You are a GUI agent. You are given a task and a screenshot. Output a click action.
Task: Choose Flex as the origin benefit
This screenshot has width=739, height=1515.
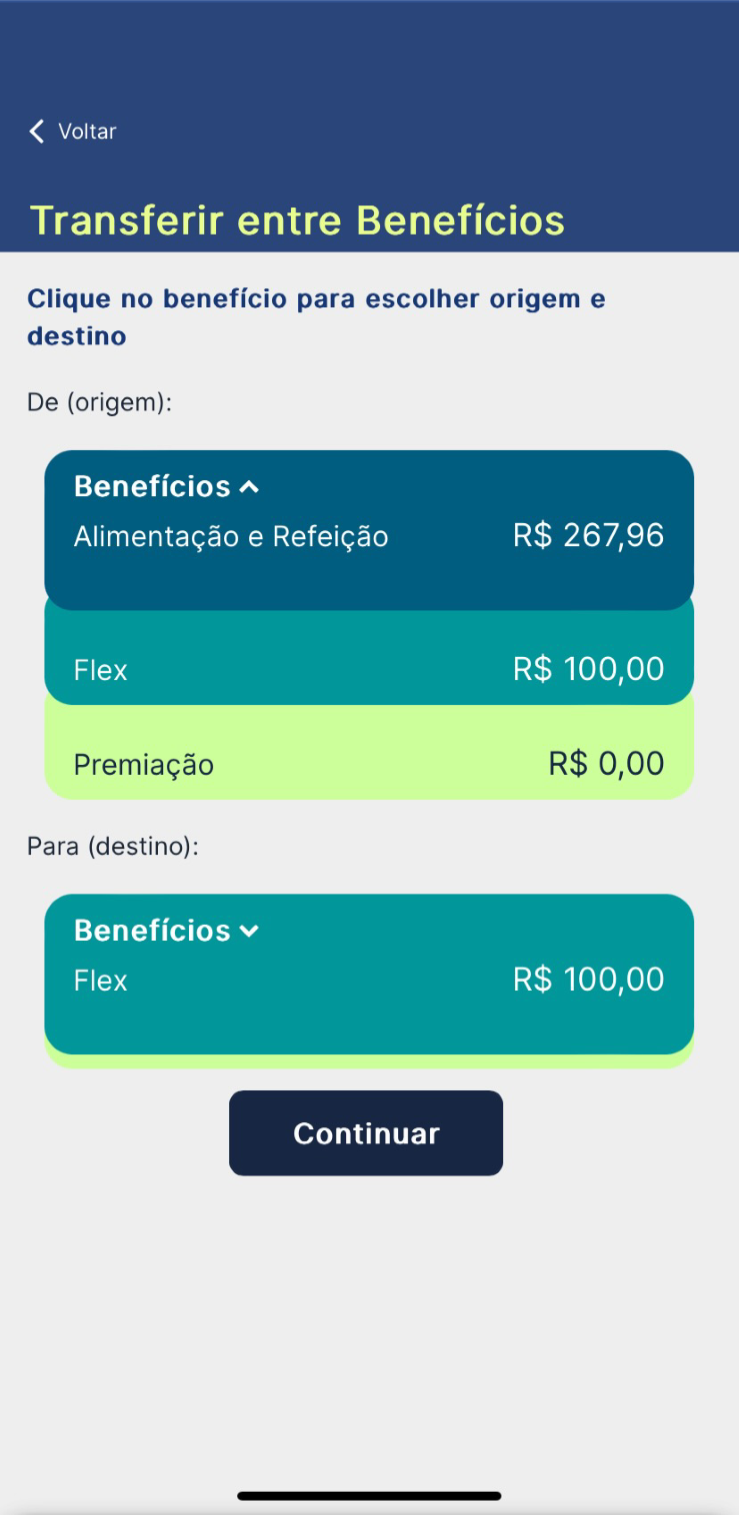pos(368,668)
